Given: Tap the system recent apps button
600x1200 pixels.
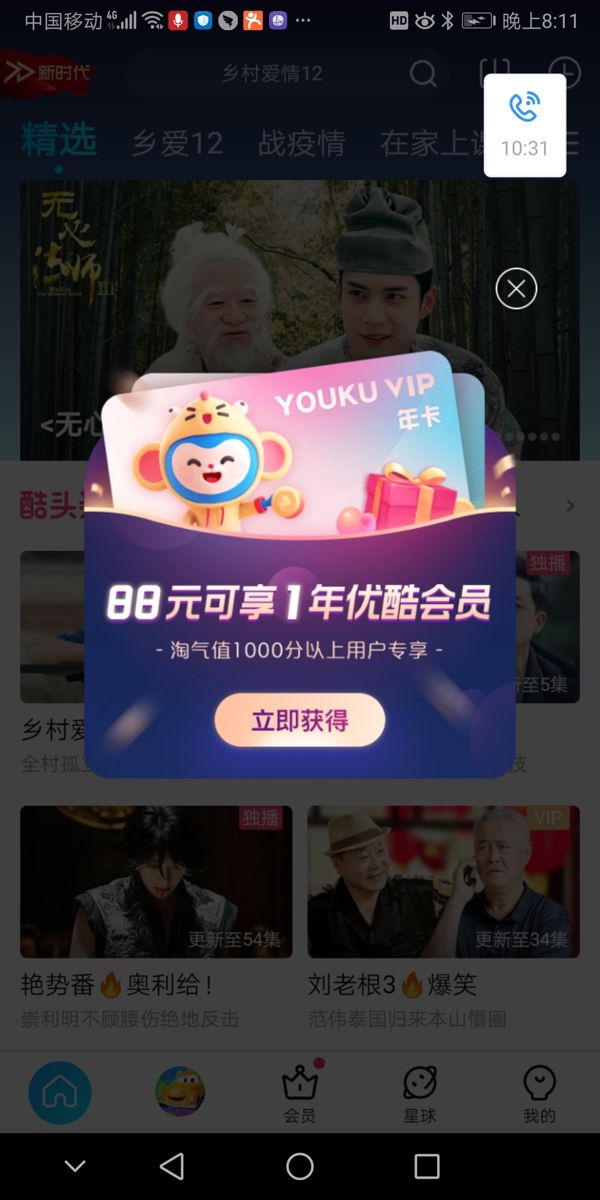Looking at the screenshot, I should (x=427, y=1166).
